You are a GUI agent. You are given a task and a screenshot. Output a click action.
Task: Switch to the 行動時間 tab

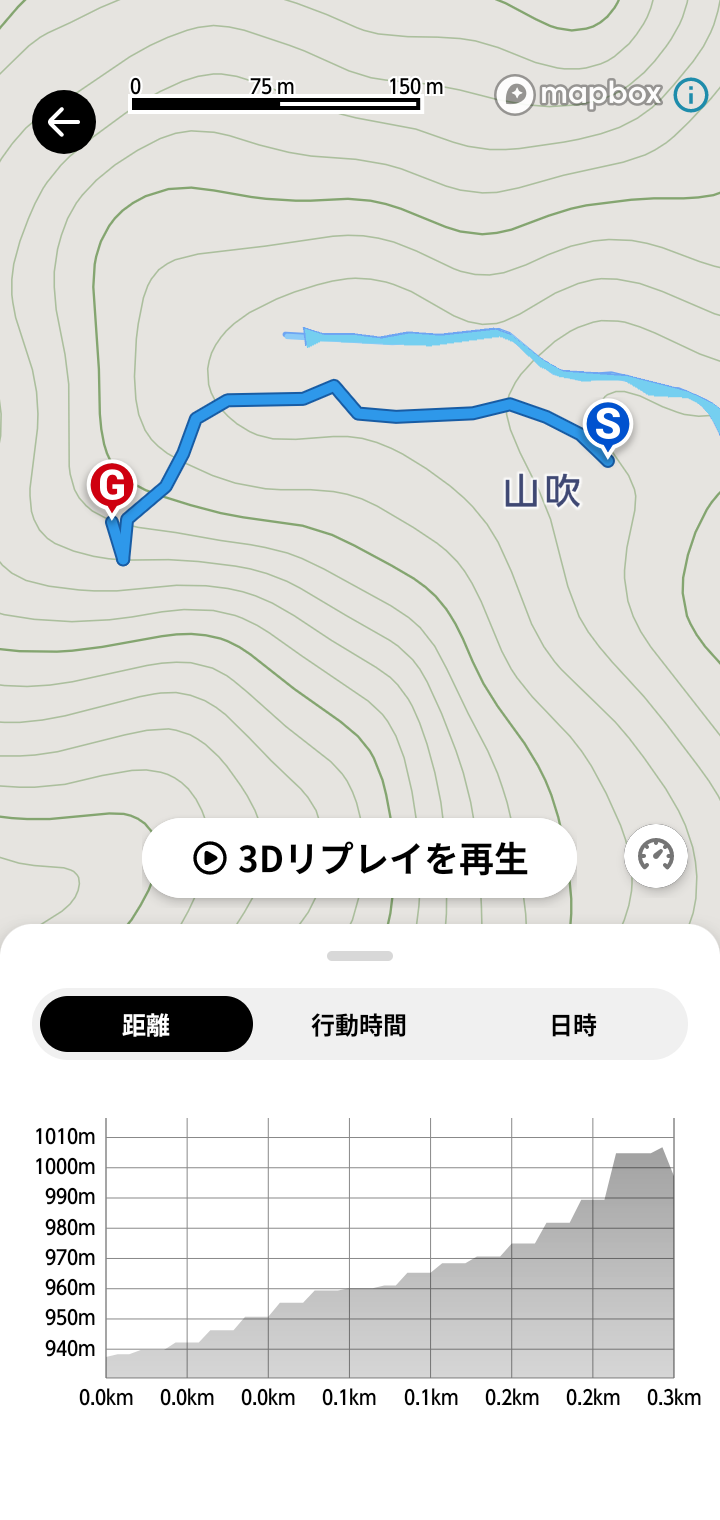[x=359, y=1024]
